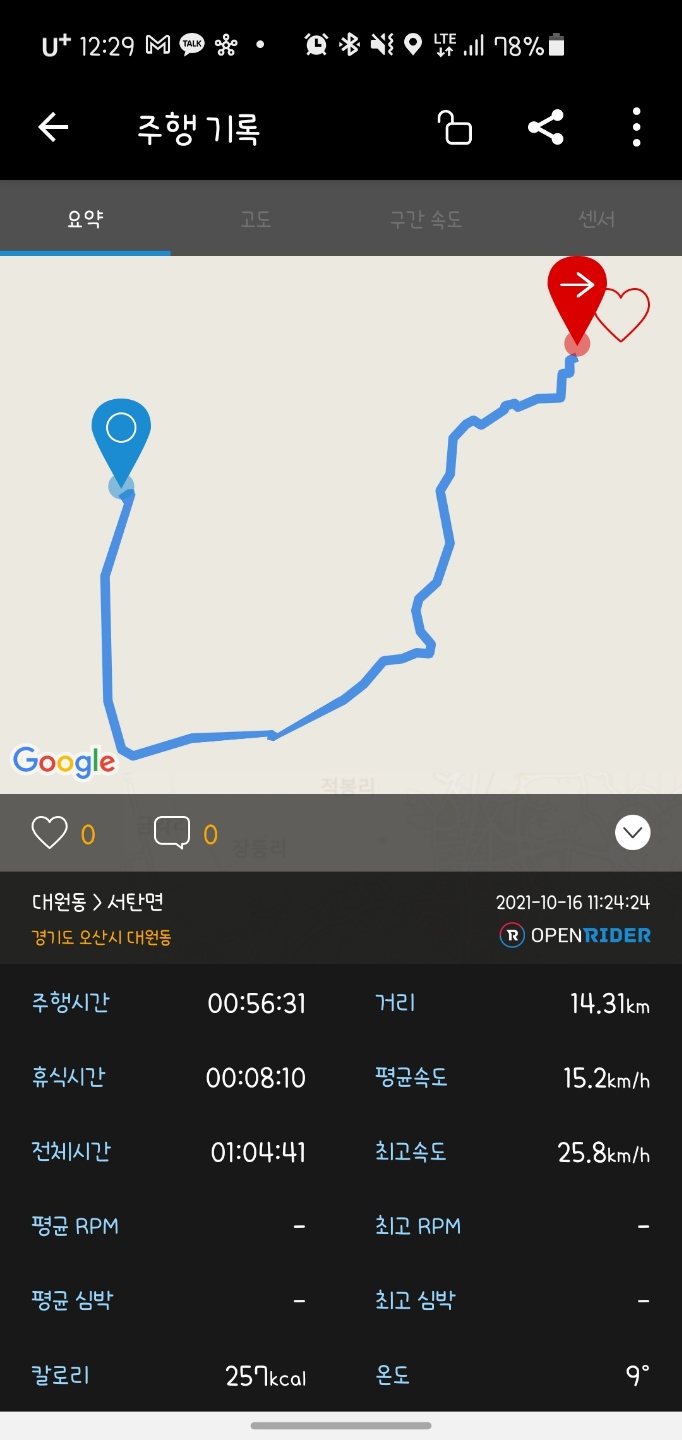This screenshot has height=1440, width=682.
Task: Share this ride record
Action: tap(546, 128)
